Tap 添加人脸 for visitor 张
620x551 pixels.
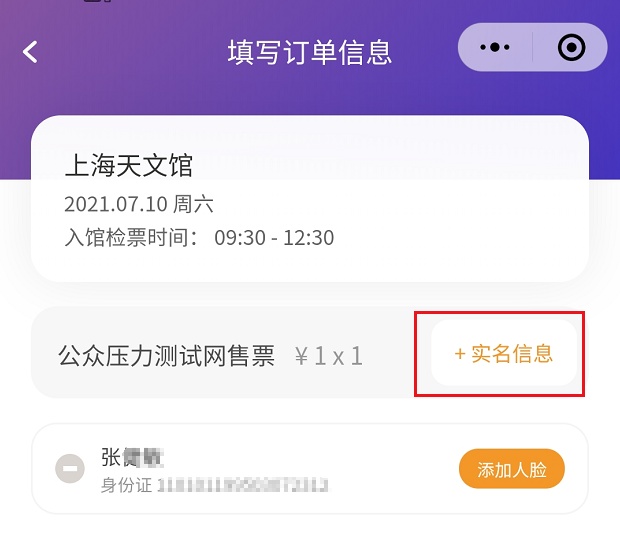[x=512, y=470]
